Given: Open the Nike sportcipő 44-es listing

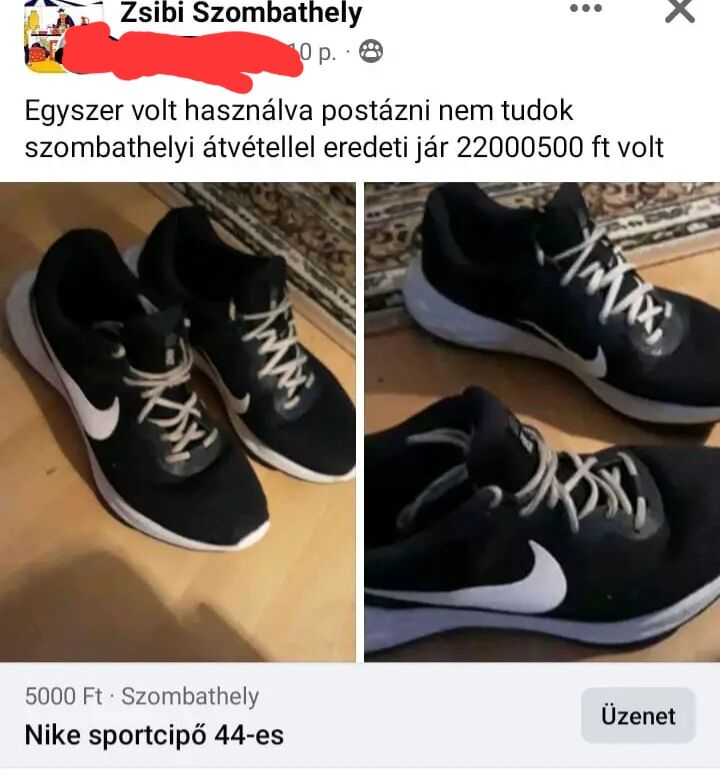Looking at the screenshot, I should (x=154, y=736).
